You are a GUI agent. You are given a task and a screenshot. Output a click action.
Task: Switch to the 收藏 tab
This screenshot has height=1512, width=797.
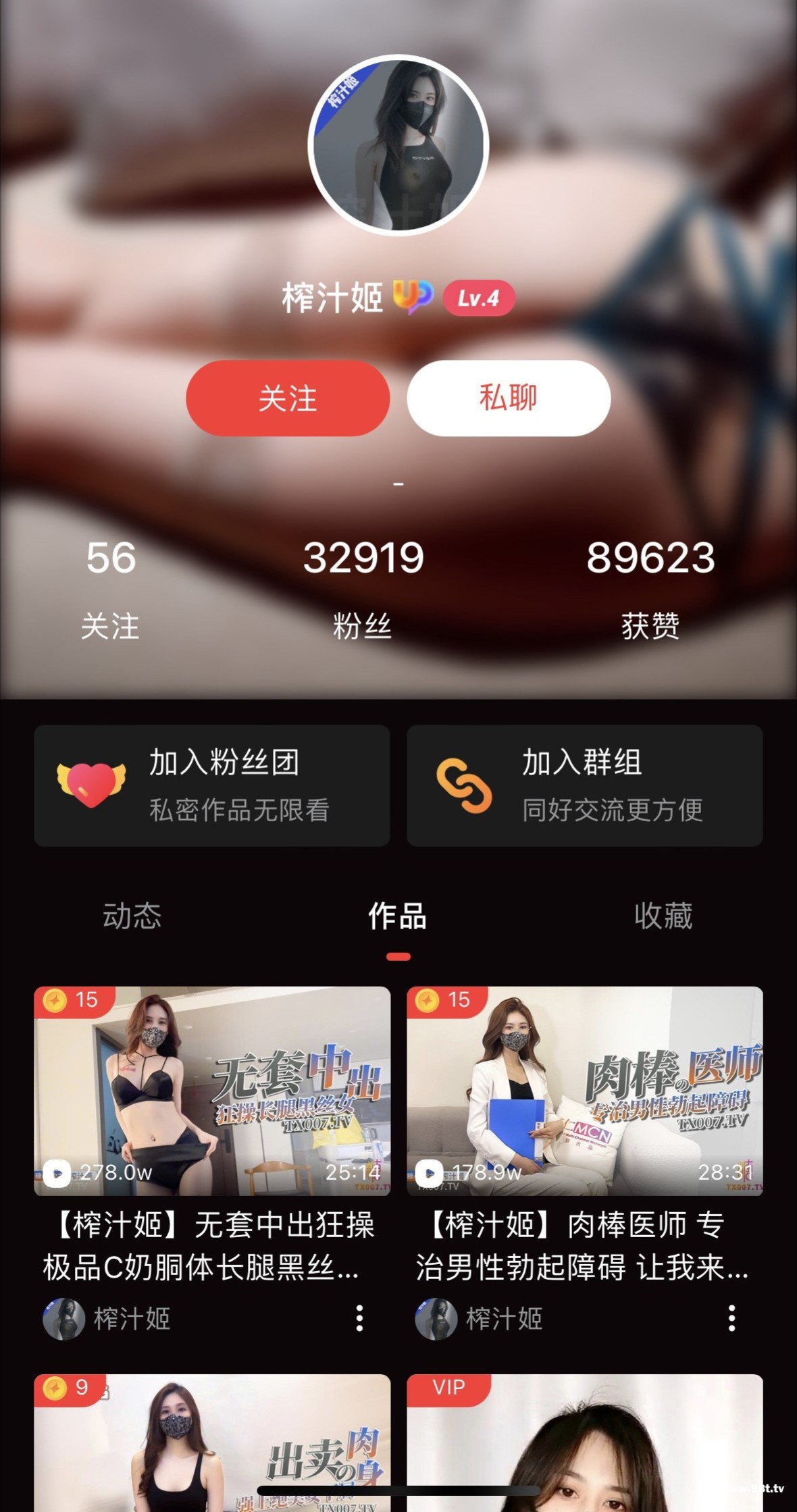pos(664,916)
